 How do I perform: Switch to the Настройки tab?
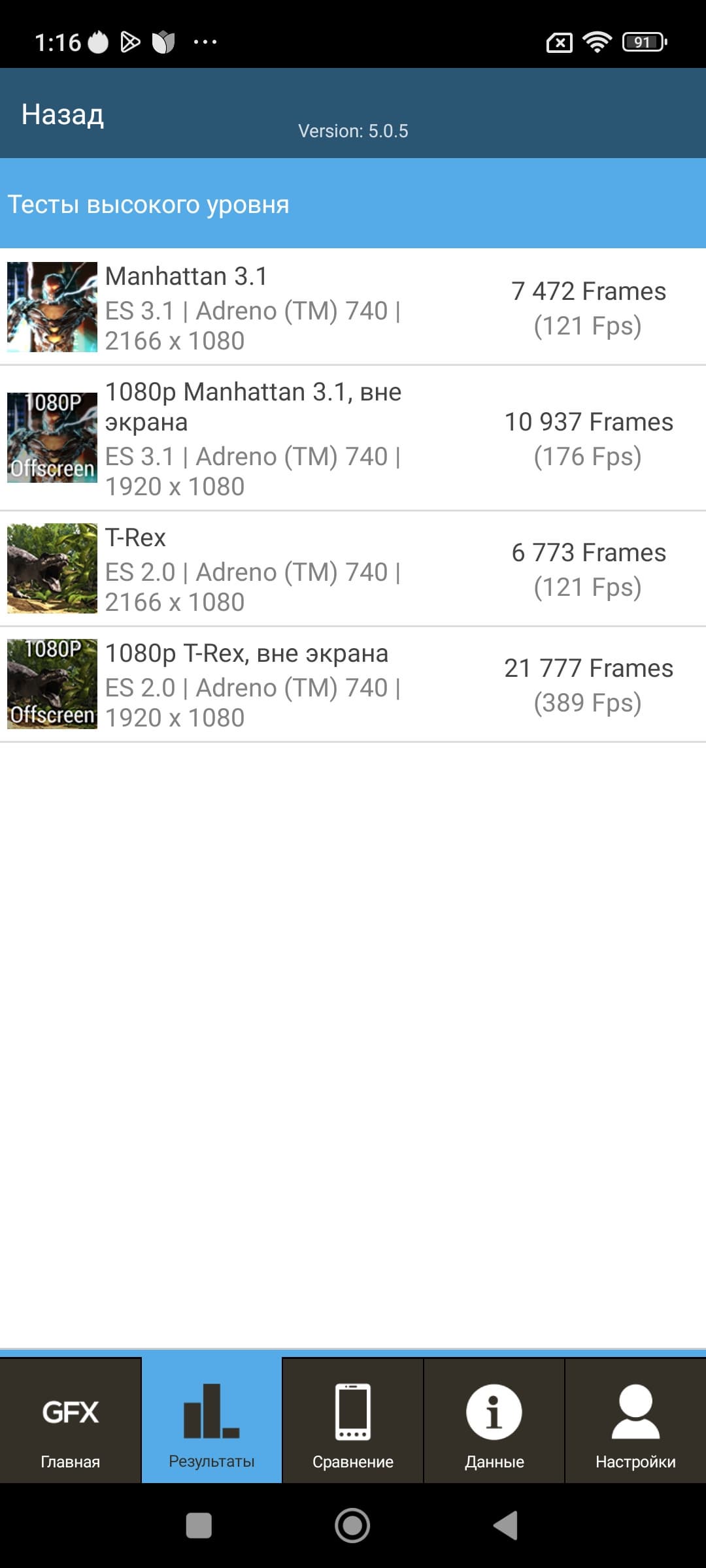[x=635, y=1422]
